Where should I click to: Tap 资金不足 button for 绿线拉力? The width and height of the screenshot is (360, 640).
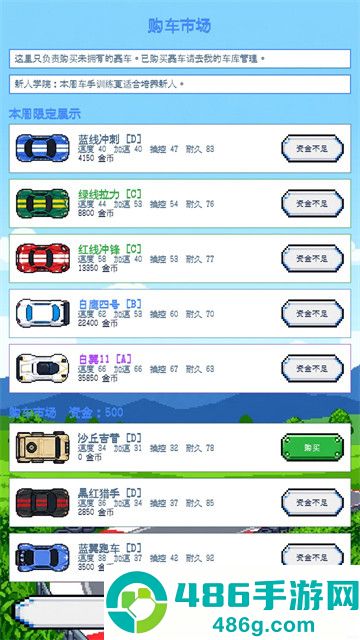[x=312, y=203]
